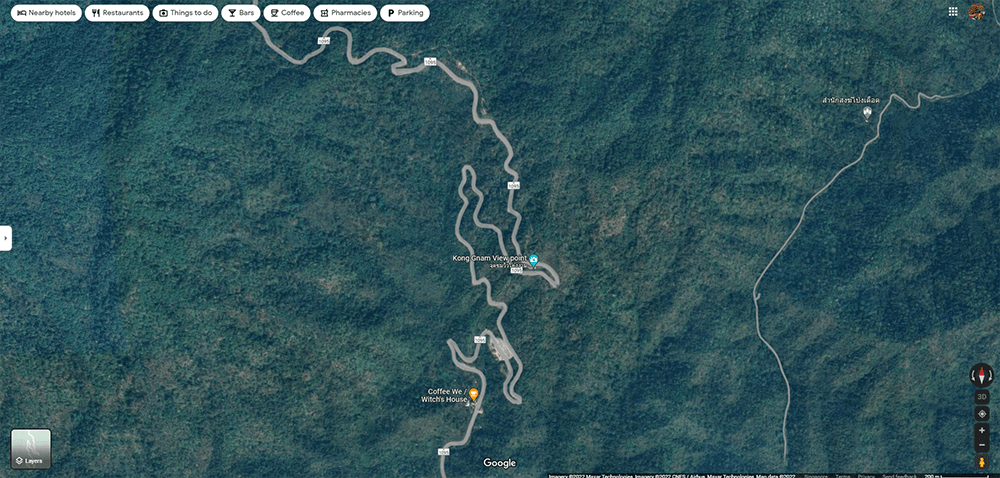Image resolution: width=1000 pixels, height=478 pixels.
Task: Open the Send feedback link
Action: [900, 475]
